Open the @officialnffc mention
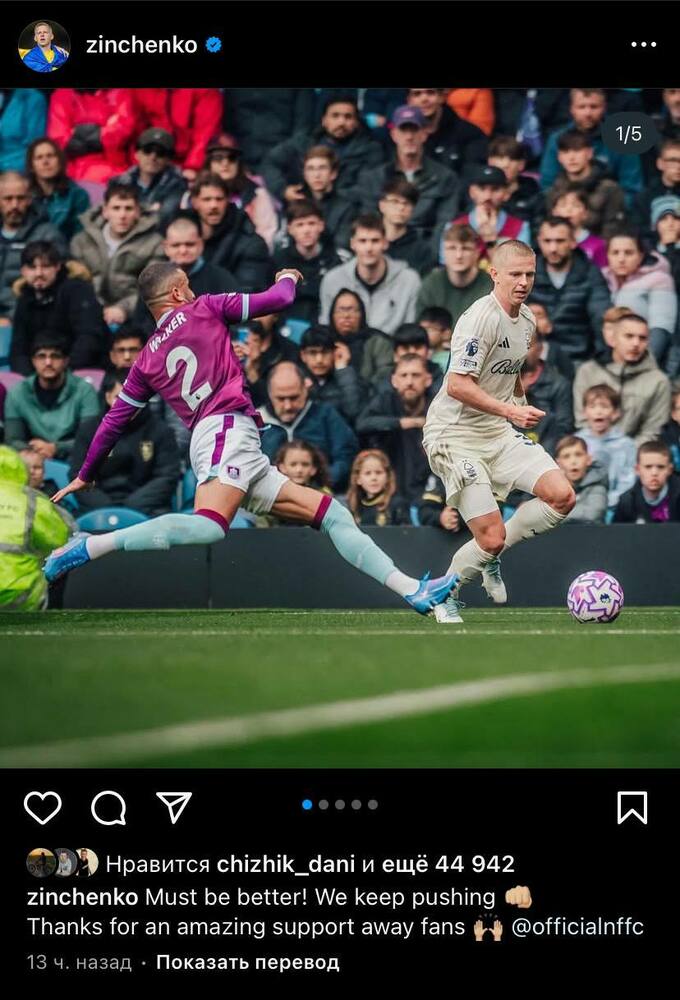 pos(577,927)
